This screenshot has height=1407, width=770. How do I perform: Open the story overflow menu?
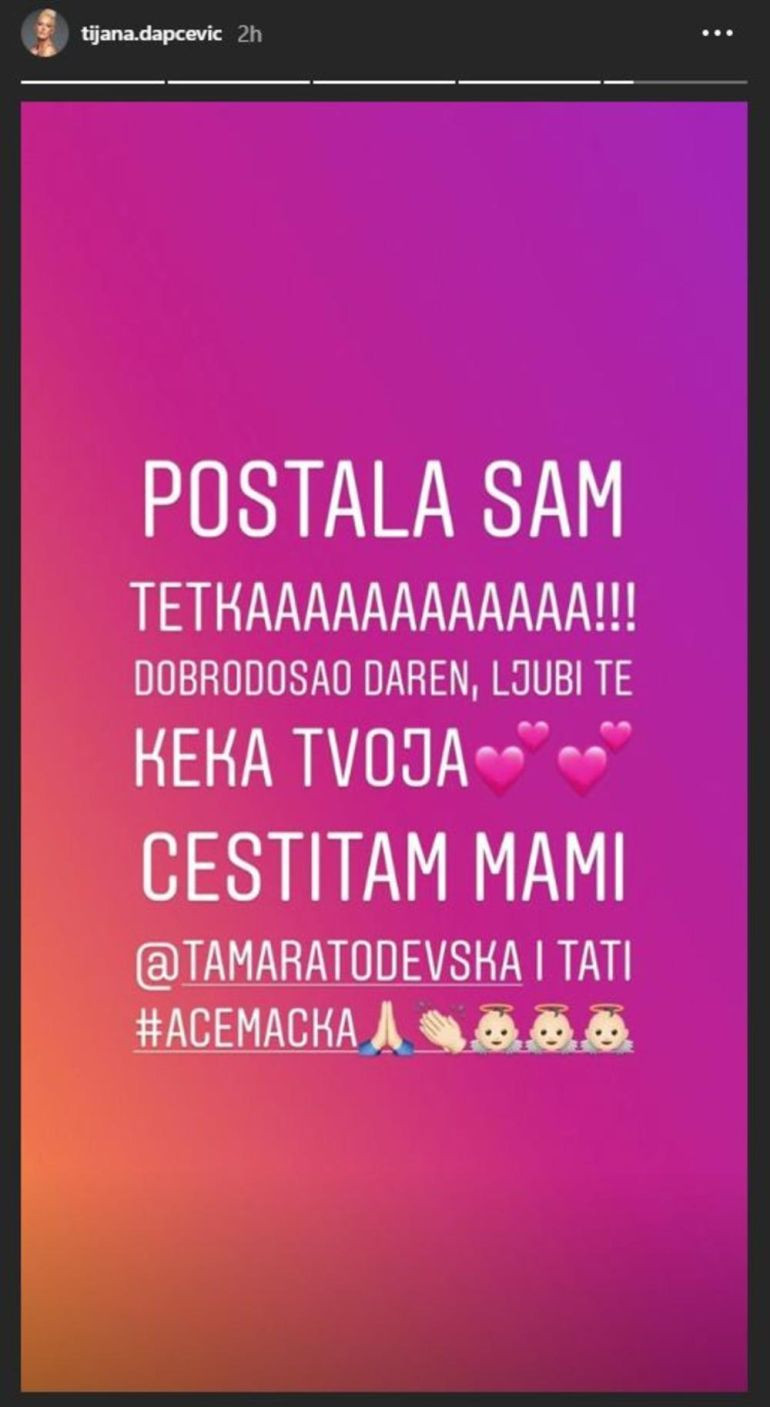[717, 33]
